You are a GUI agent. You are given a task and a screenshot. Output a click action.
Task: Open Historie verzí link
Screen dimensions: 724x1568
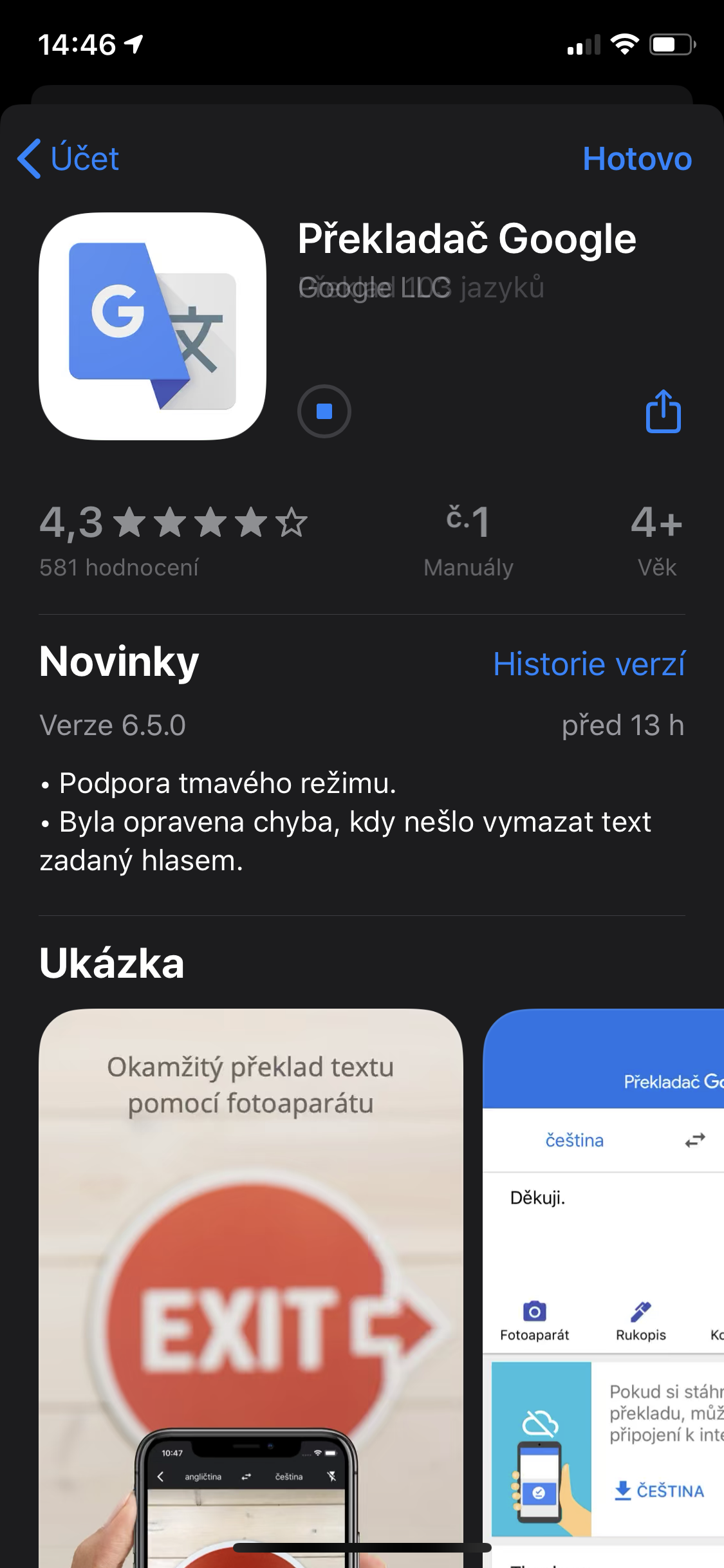coord(588,664)
